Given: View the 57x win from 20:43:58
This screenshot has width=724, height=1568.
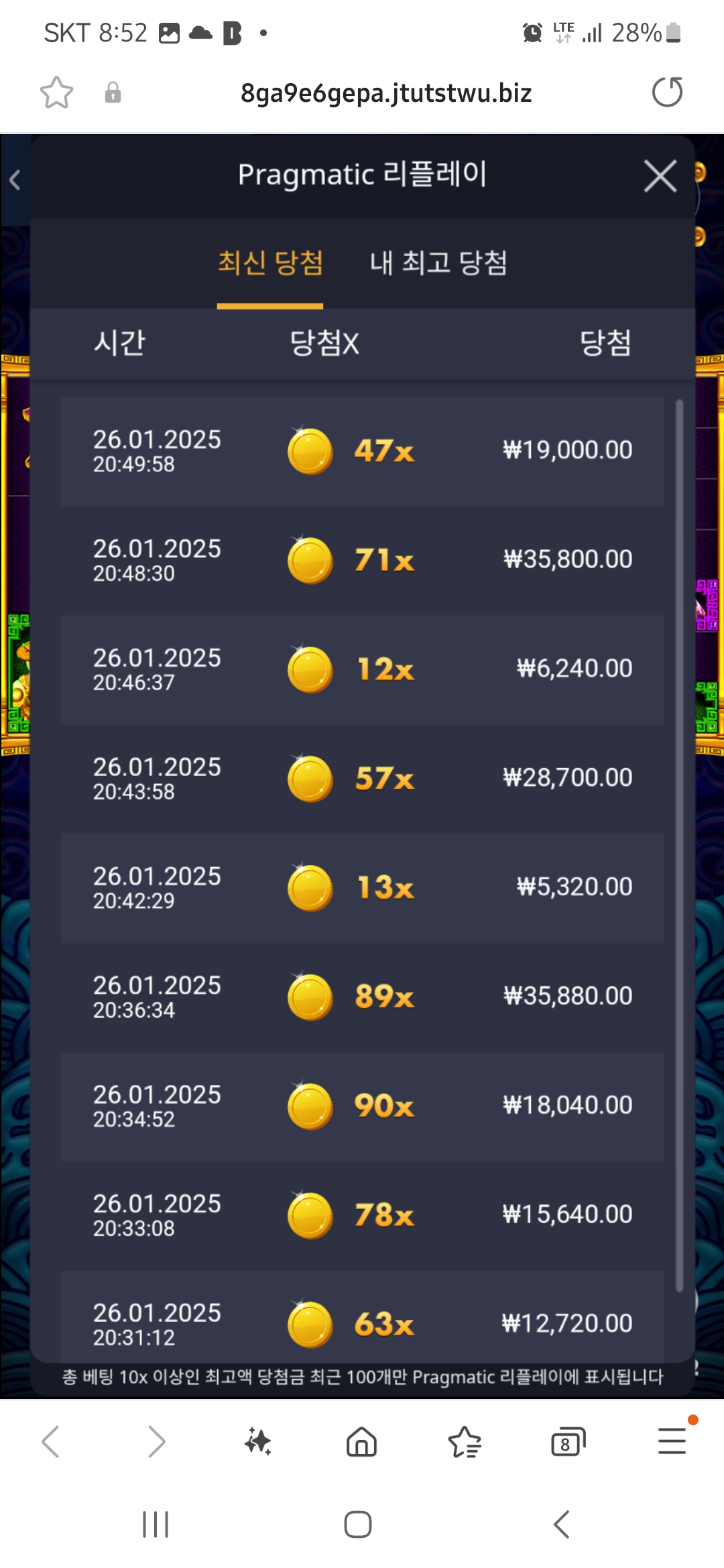Looking at the screenshot, I should (362, 779).
